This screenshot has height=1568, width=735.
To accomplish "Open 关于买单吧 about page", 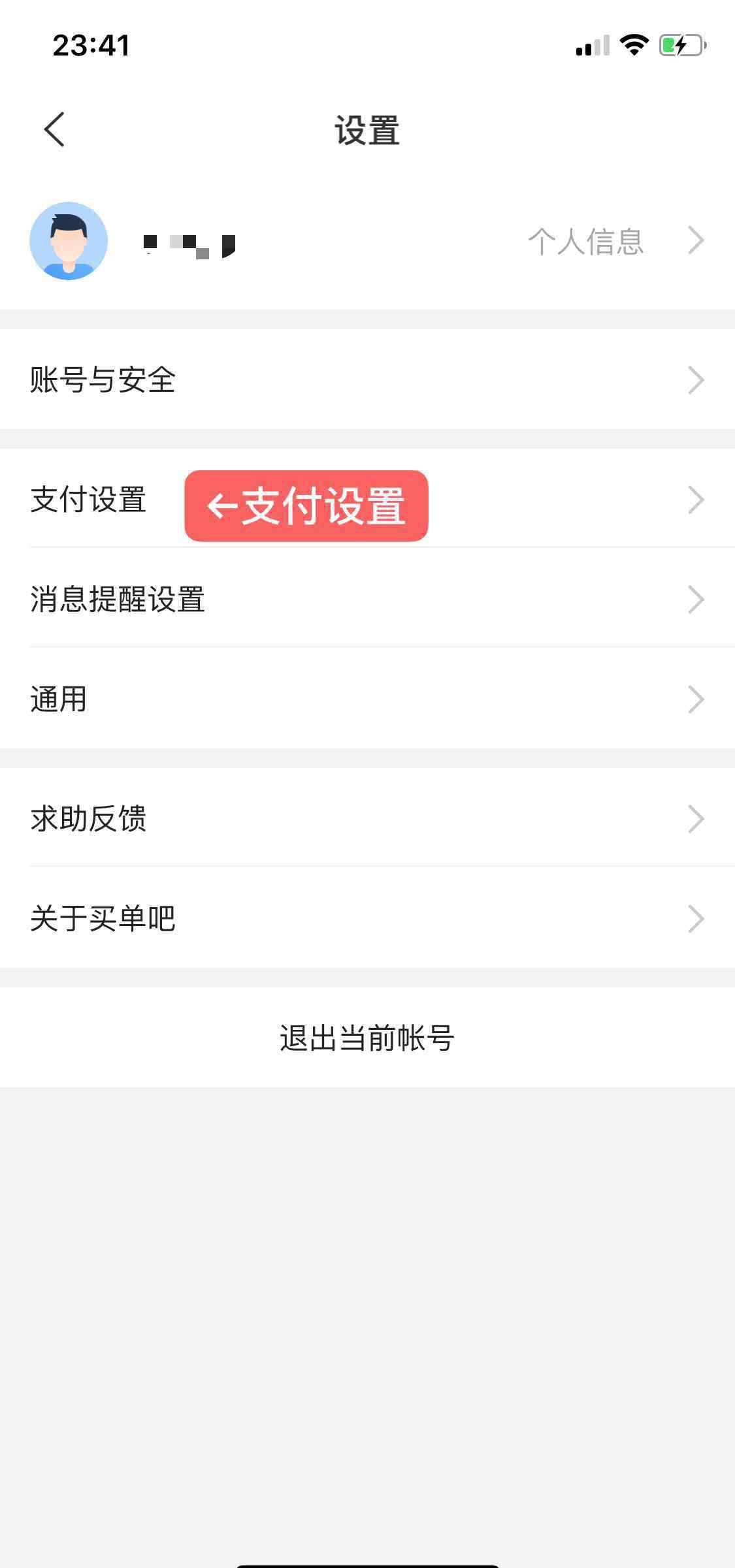I will 366,919.
